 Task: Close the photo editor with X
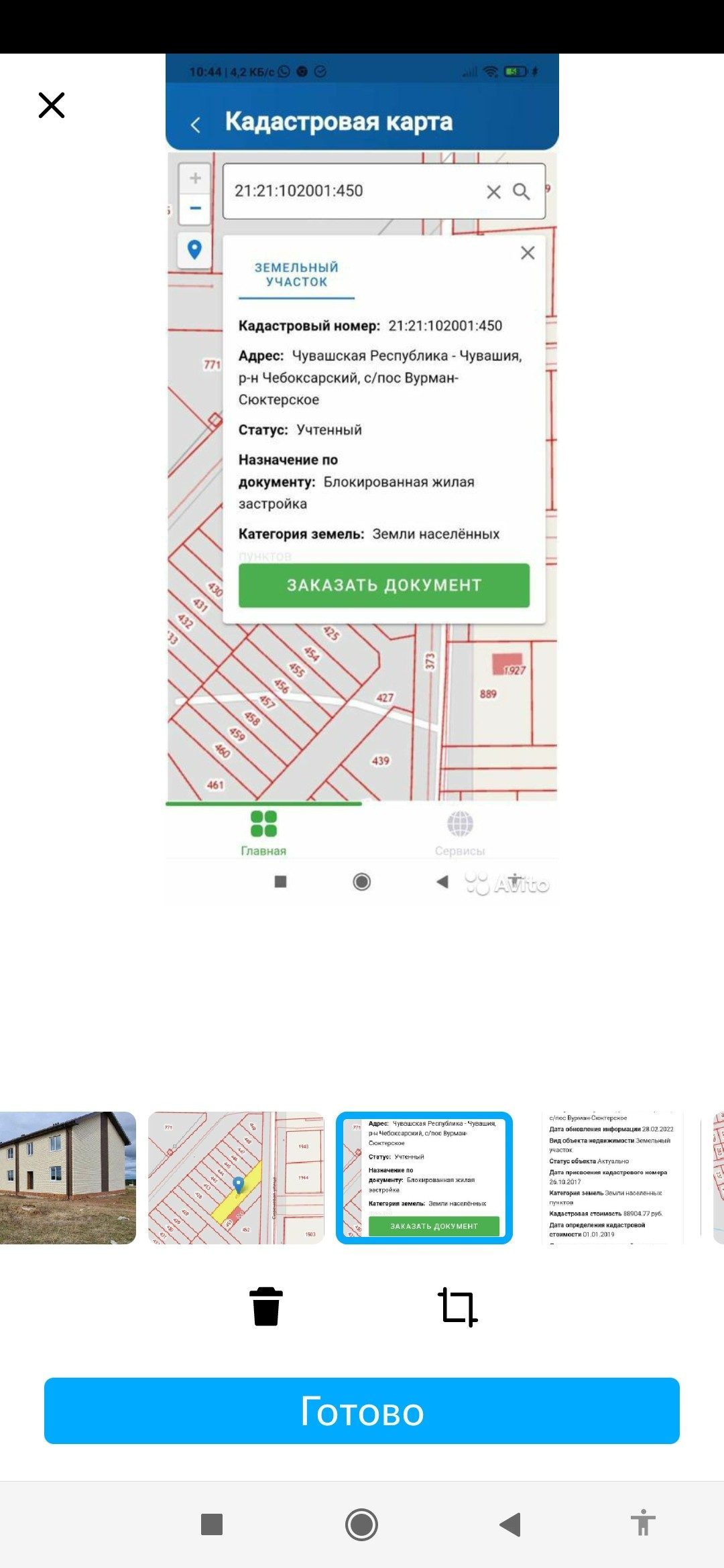52,105
